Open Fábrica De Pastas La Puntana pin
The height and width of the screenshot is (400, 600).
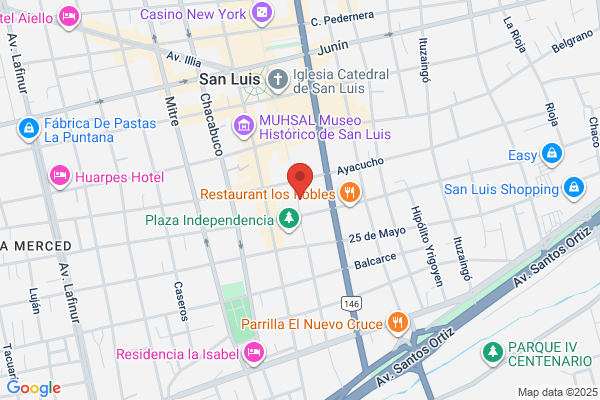pos(29,130)
